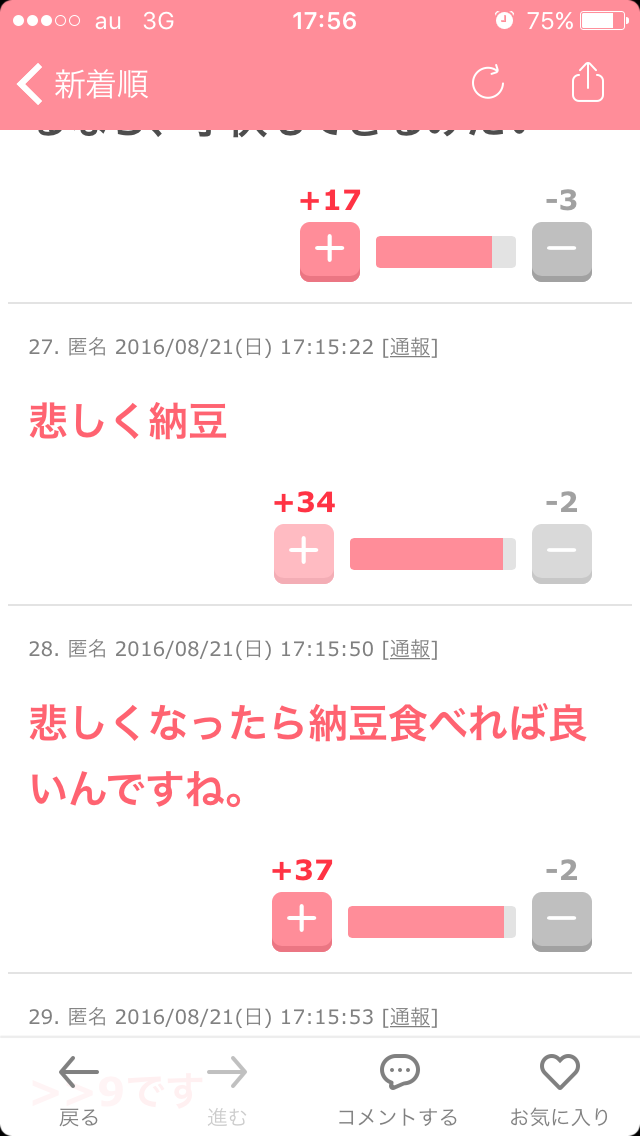
Task: Reload the page with refresh icon
Action: (488, 83)
